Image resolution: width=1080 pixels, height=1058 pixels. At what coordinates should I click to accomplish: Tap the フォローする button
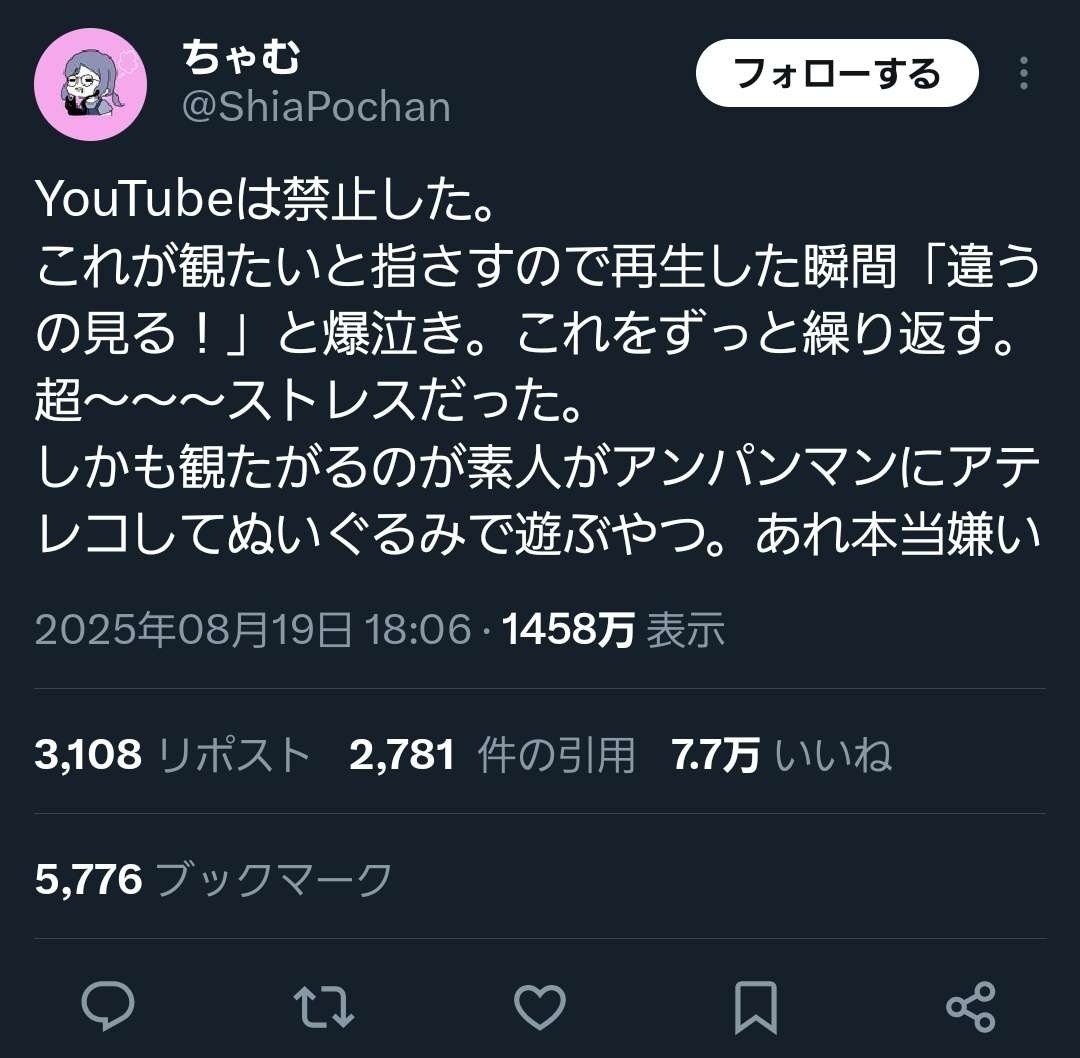pyautogui.click(x=836, y=74)
